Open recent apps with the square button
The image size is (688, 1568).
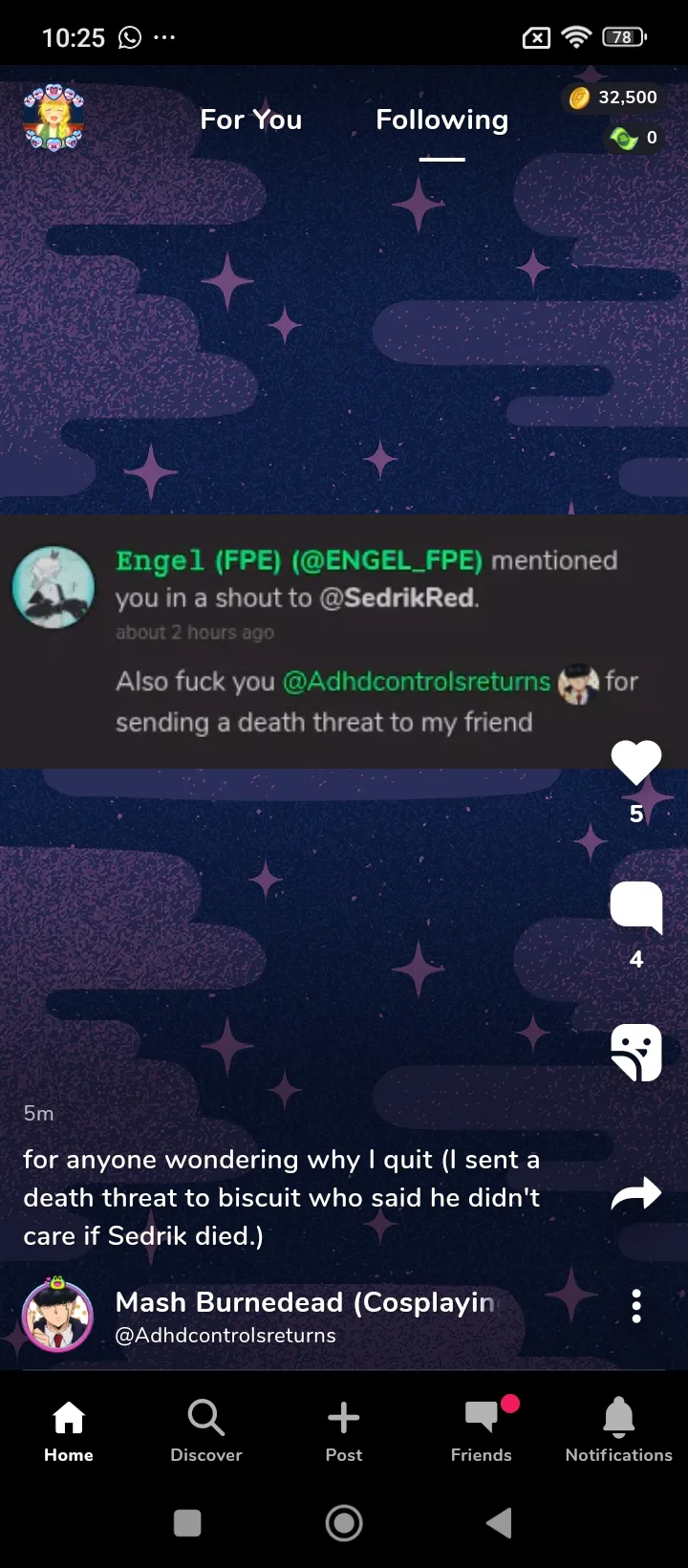pyautogui.click(x=187, y=1523)
